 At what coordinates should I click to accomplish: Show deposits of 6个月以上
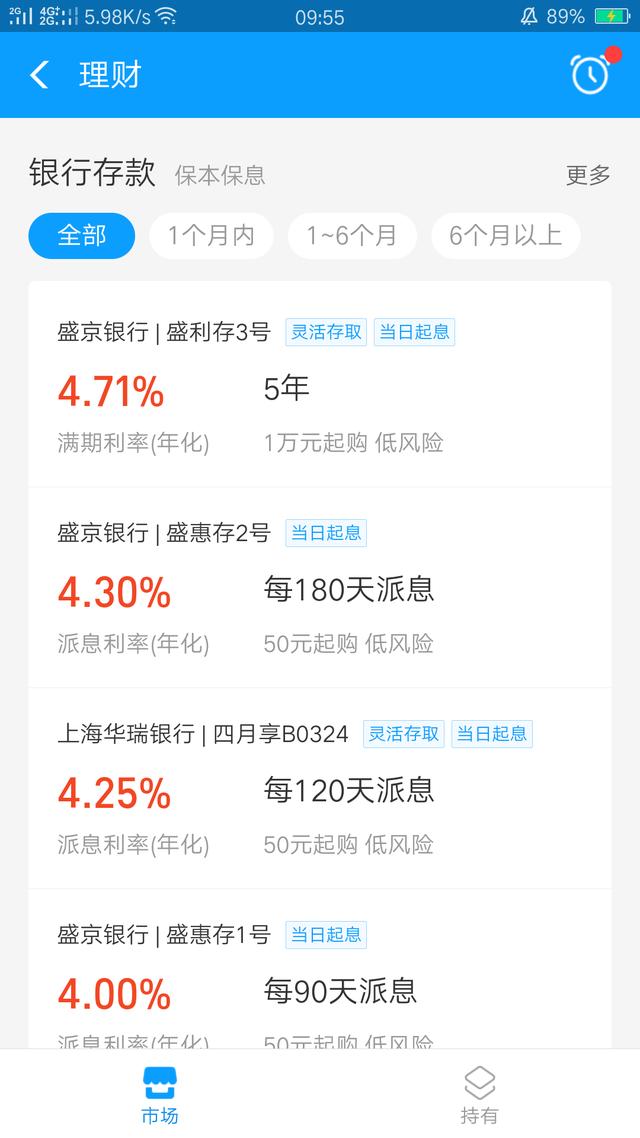click(x=506, y=236)
